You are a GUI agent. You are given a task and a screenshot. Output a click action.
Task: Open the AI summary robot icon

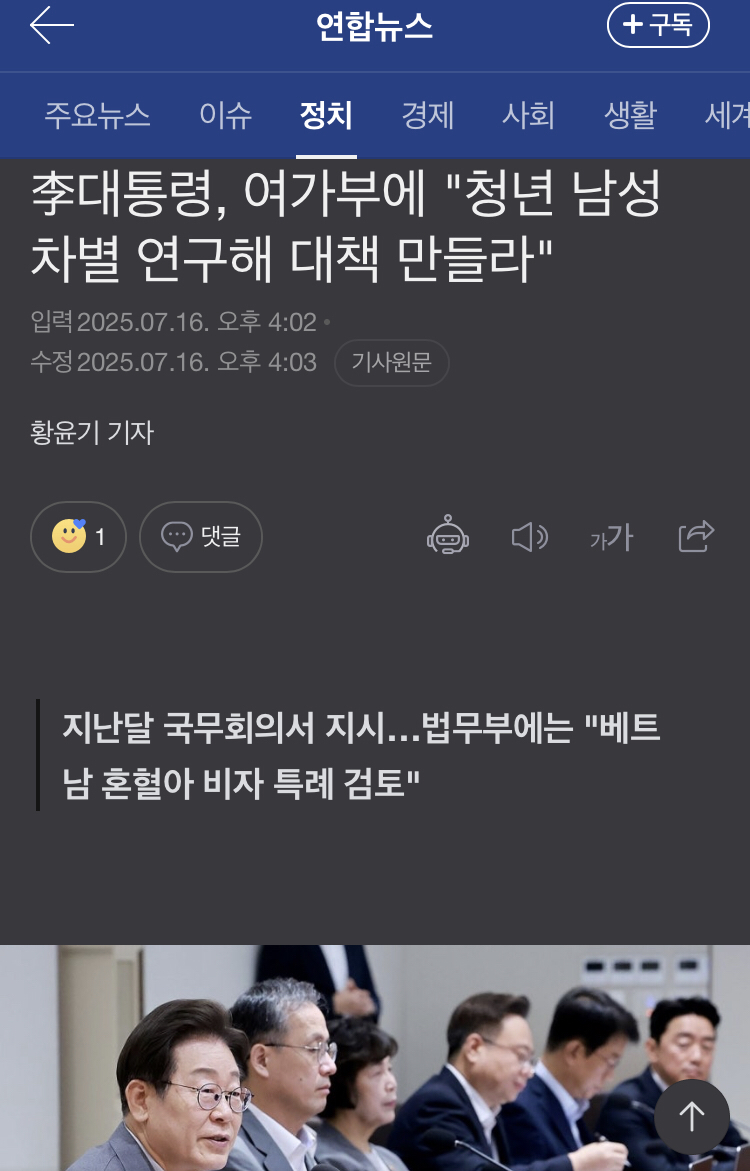click(448, 537)
